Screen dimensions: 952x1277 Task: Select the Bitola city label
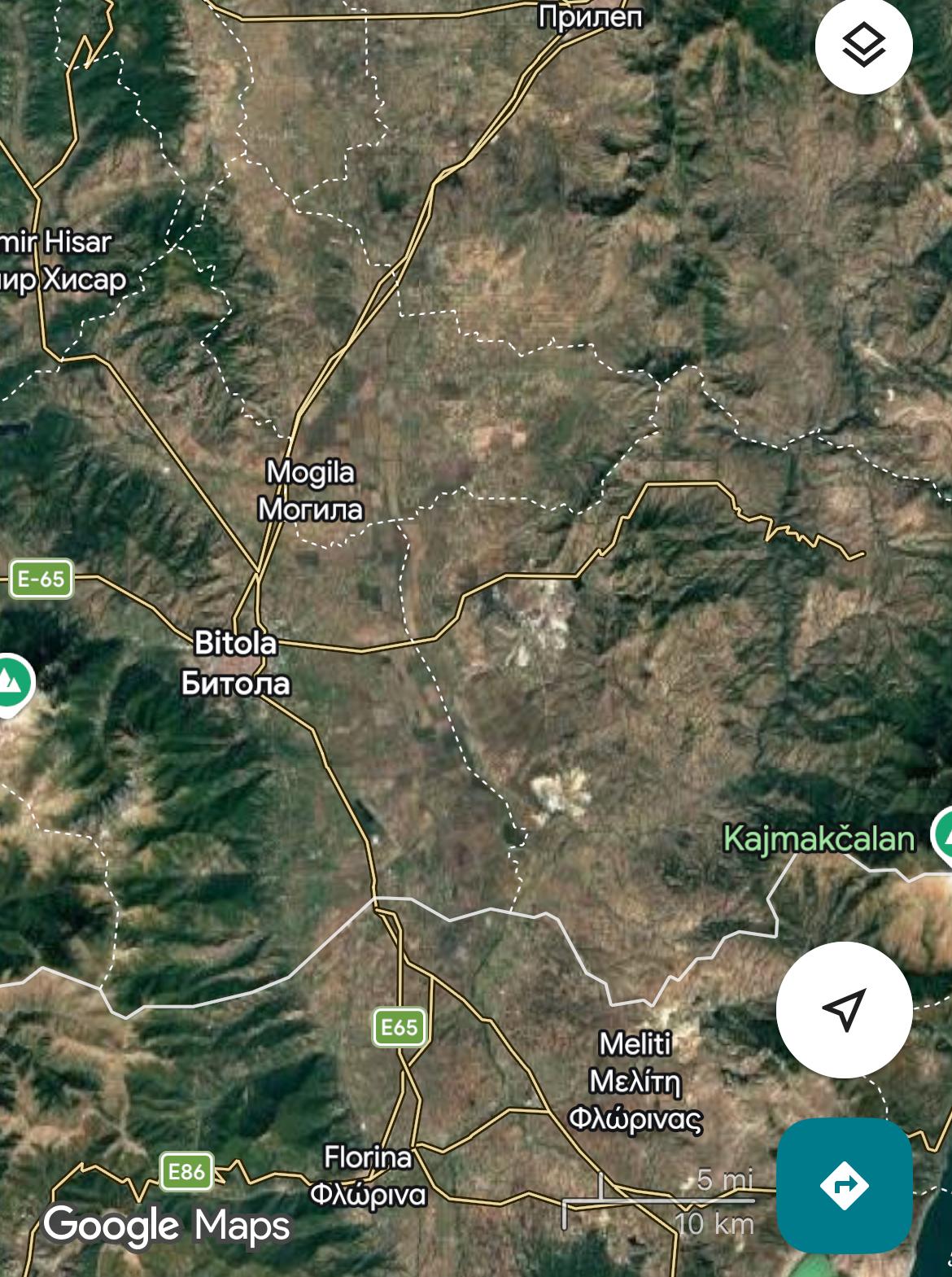pyautogui.click(x=235, y=663)
